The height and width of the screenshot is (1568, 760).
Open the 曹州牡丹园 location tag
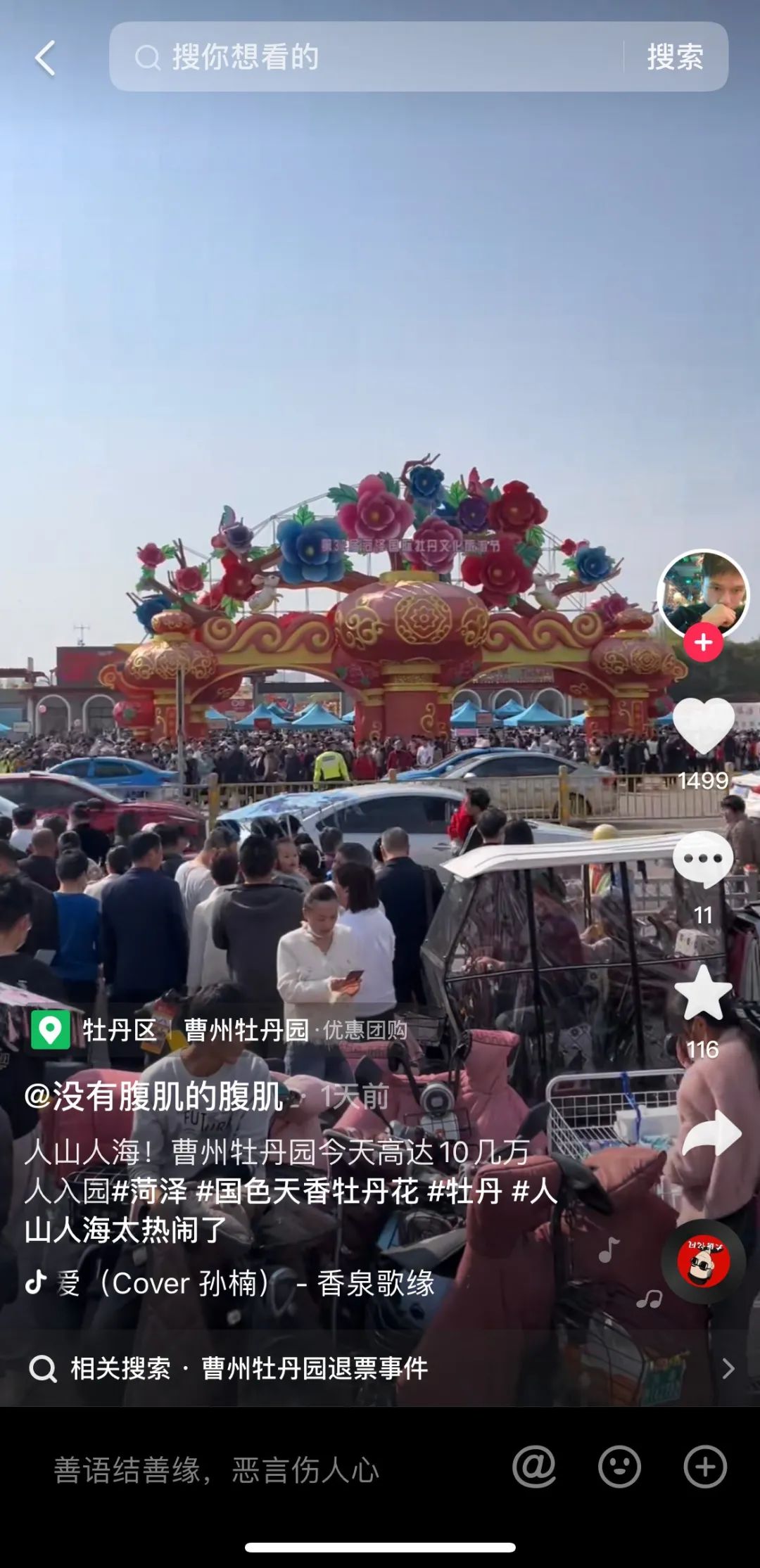click(246, 1031)
